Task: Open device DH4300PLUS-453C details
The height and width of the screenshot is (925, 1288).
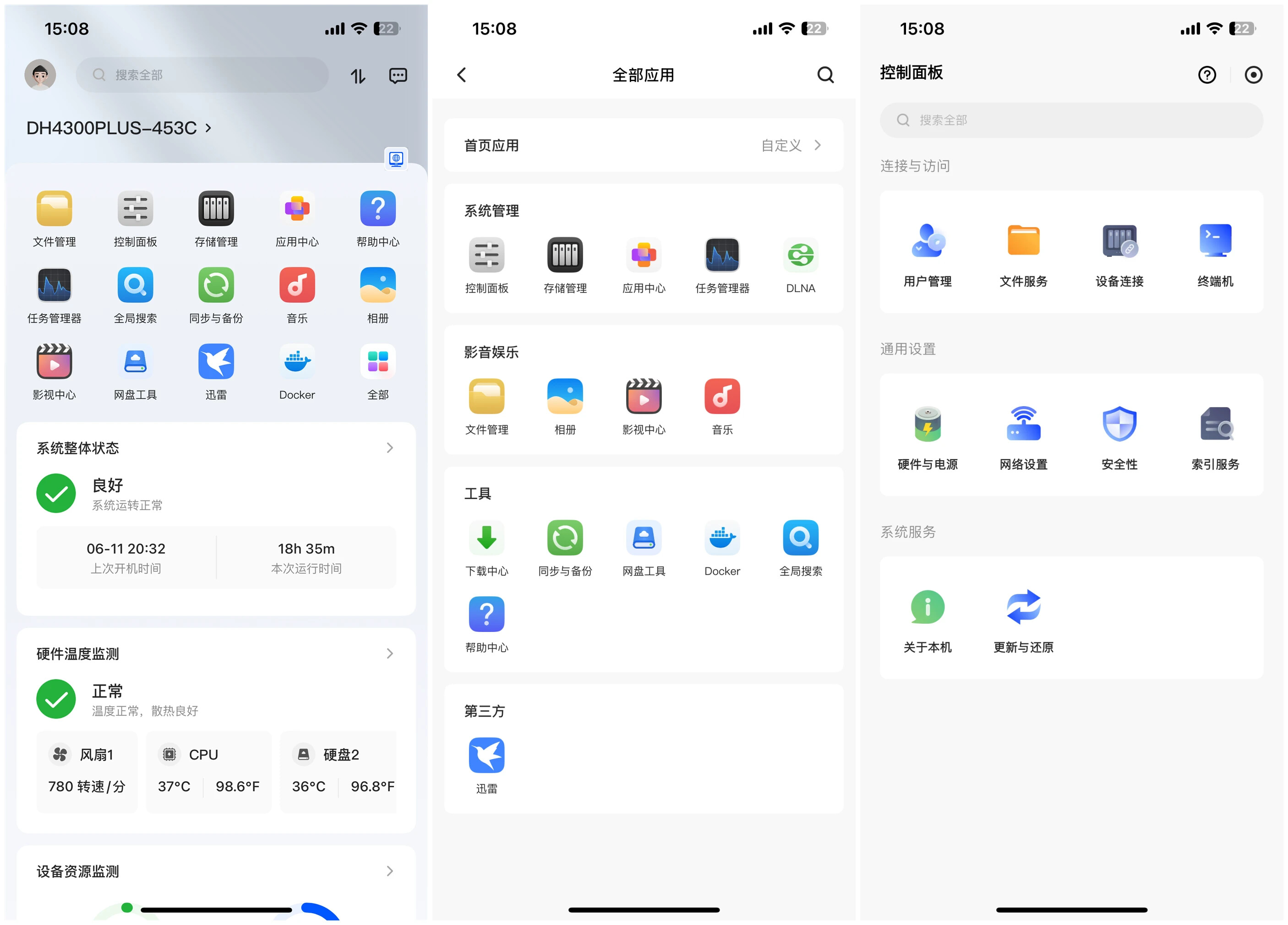Action: 119,128
